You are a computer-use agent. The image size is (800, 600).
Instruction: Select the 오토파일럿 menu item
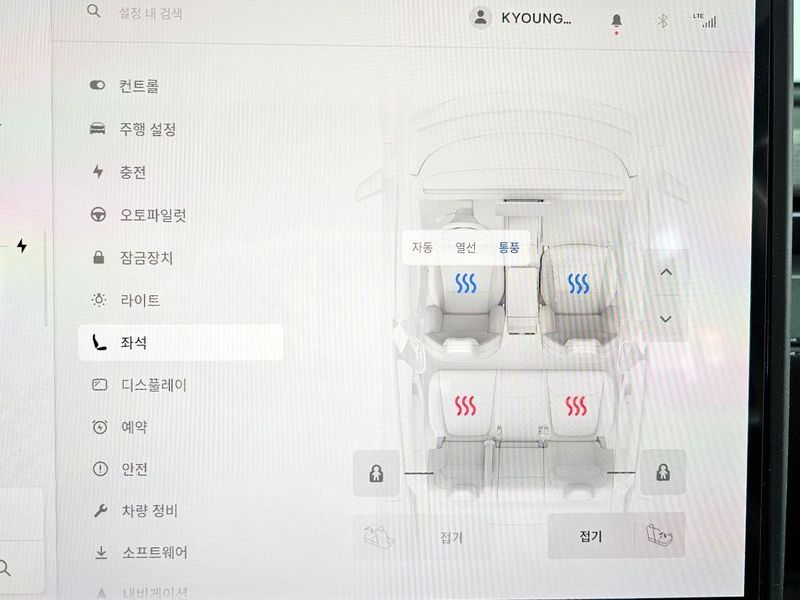pos(152,215)
